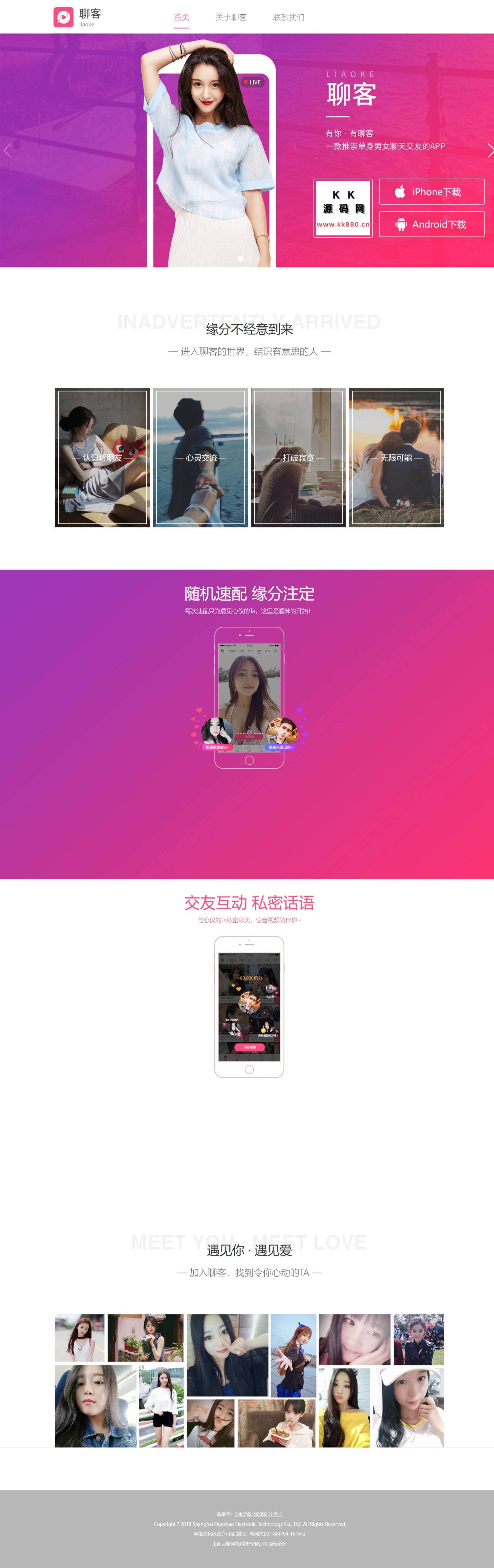Open the 认识新朋友 card

[102, 457]
